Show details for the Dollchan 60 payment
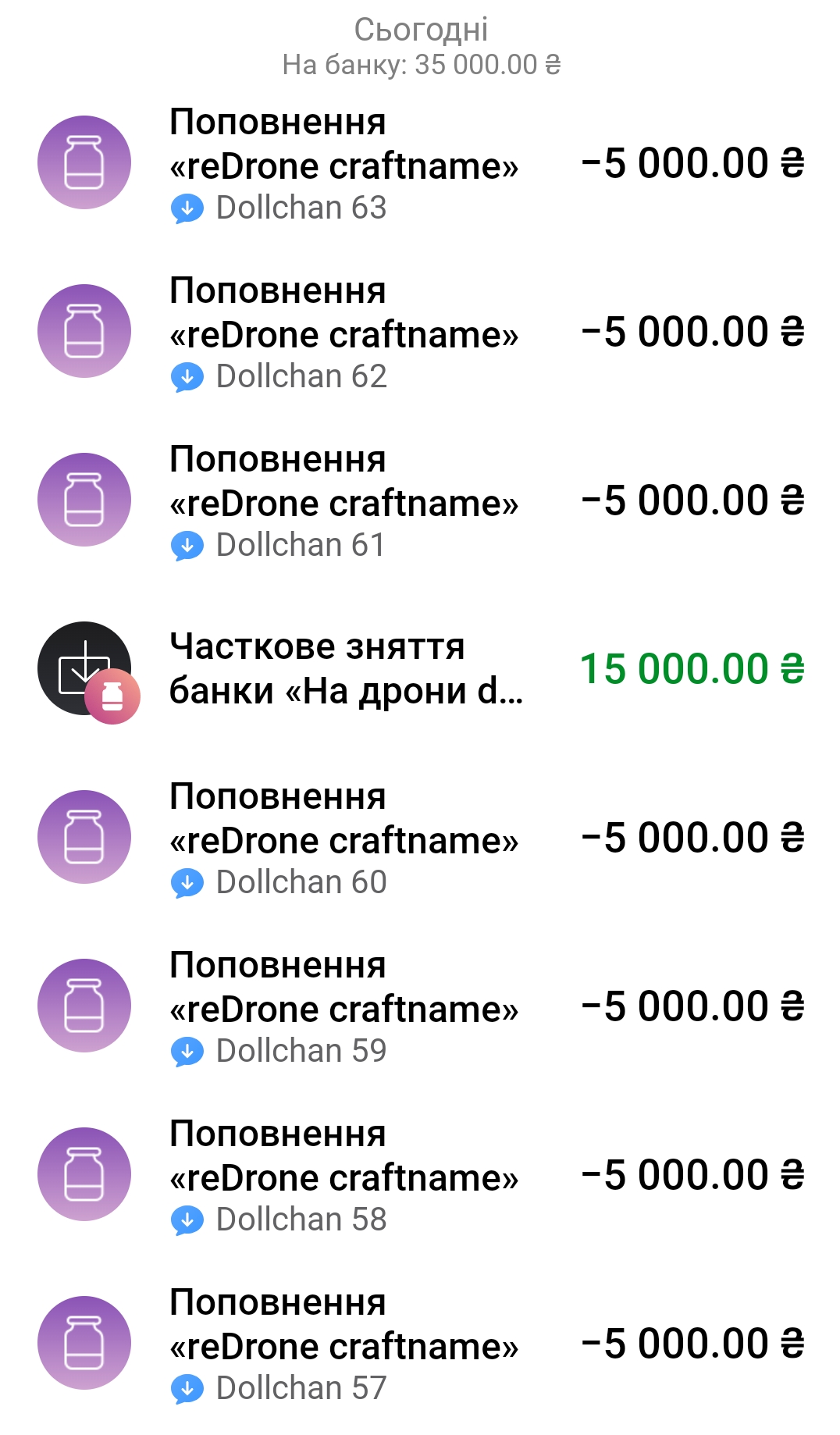This screenshot has width=840, height=1435. pyautogui.click(x=343, y=839)
